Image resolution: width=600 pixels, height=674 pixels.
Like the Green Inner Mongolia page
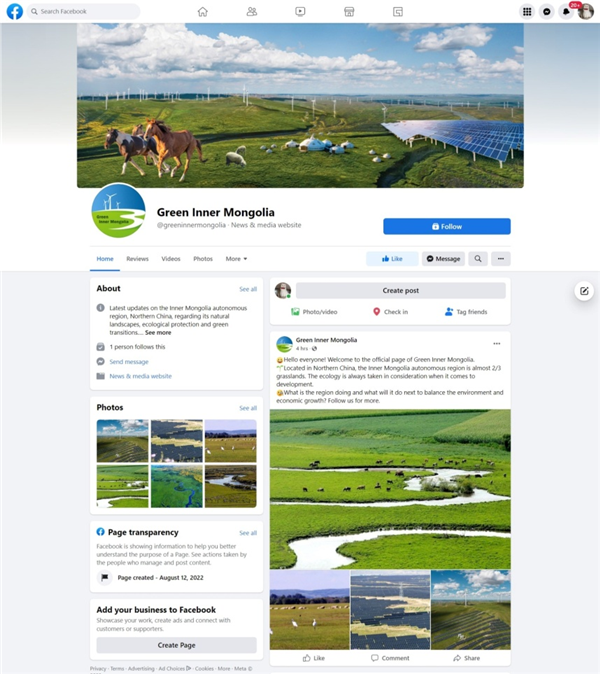(x=392, y=258)
